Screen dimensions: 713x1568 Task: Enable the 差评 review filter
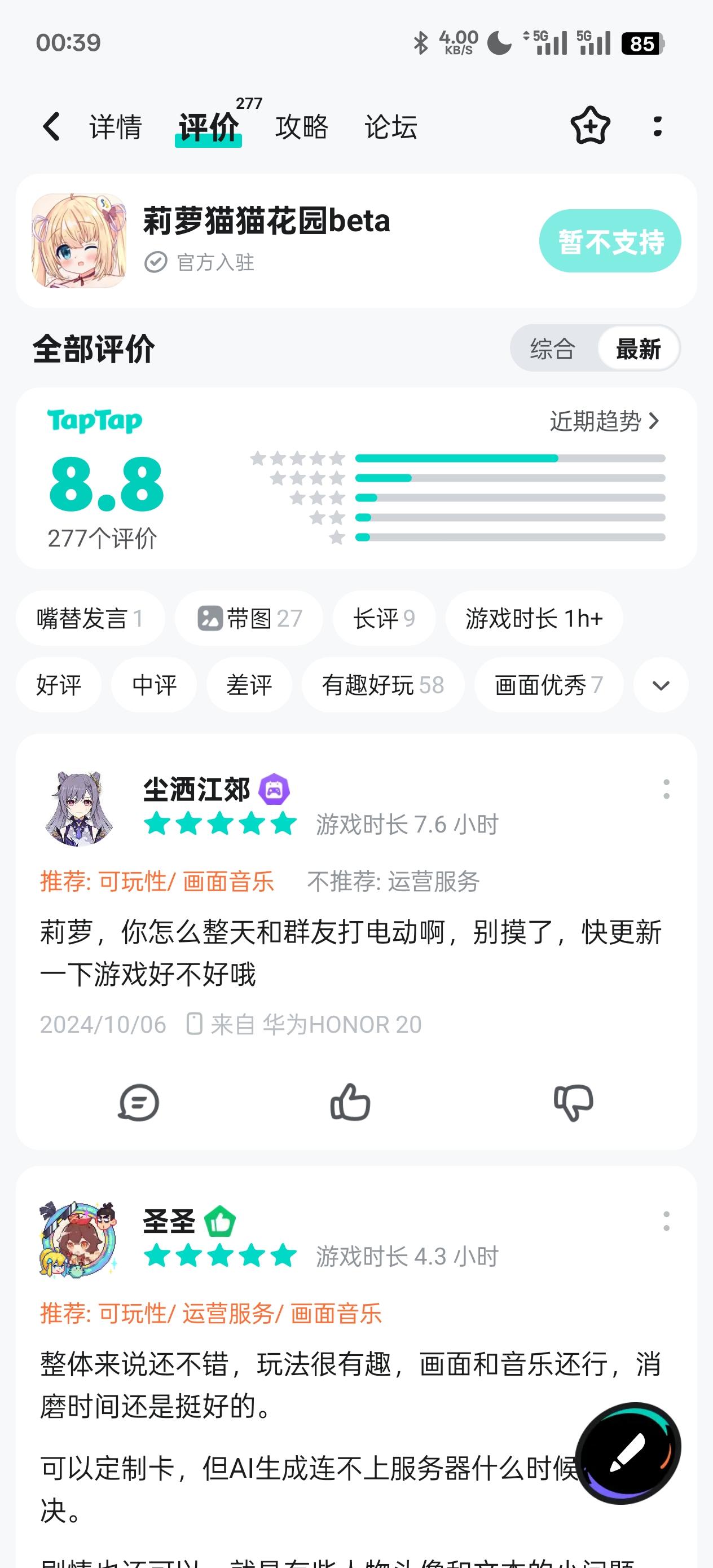249,684
